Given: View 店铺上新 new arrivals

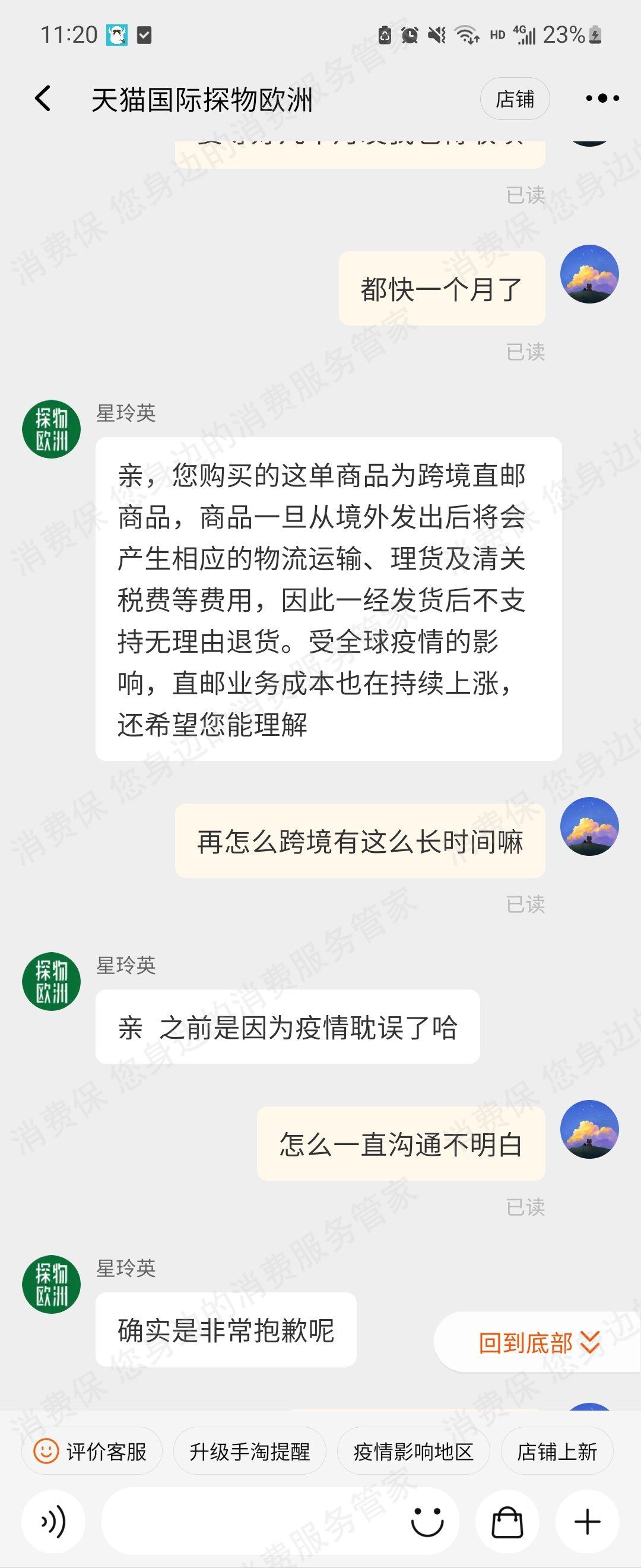Looking at the screenshot, I should (557, 1452).
